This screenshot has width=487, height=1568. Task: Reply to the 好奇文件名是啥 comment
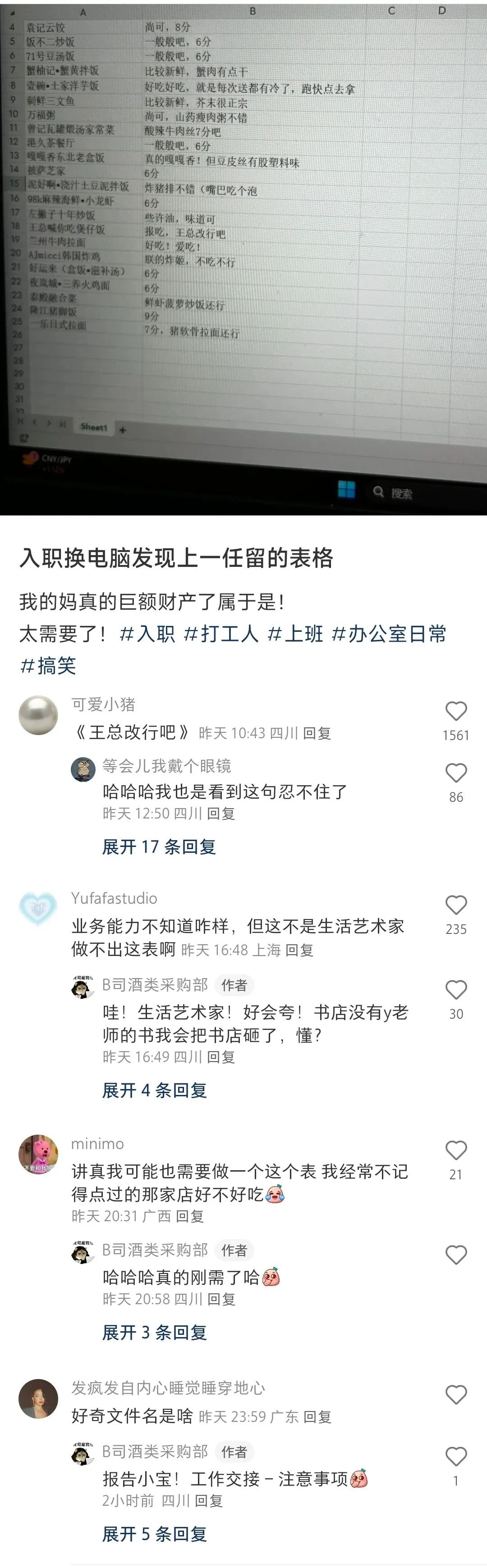(317, 1417)
